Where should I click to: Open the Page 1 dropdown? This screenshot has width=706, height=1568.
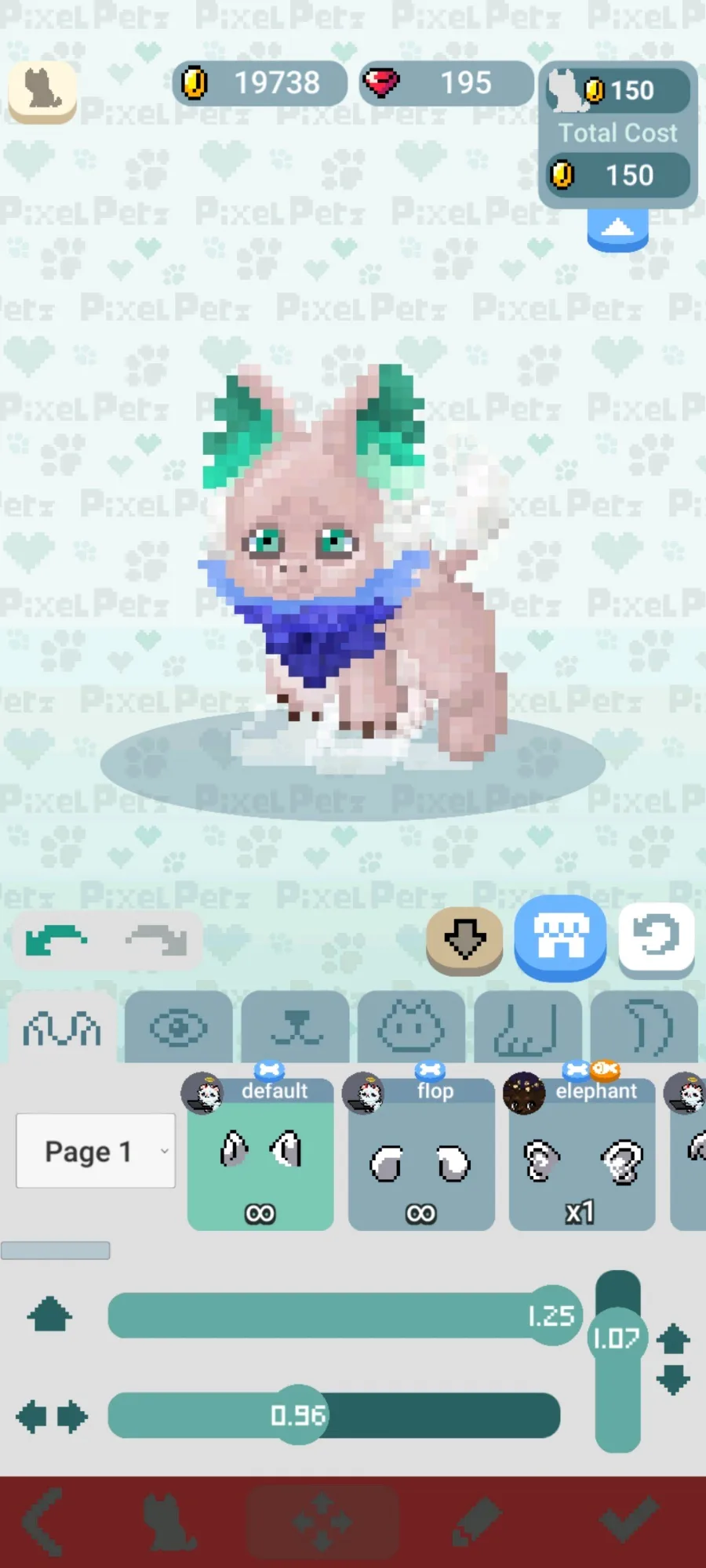pyautogui.click(x=96, y=1151)
